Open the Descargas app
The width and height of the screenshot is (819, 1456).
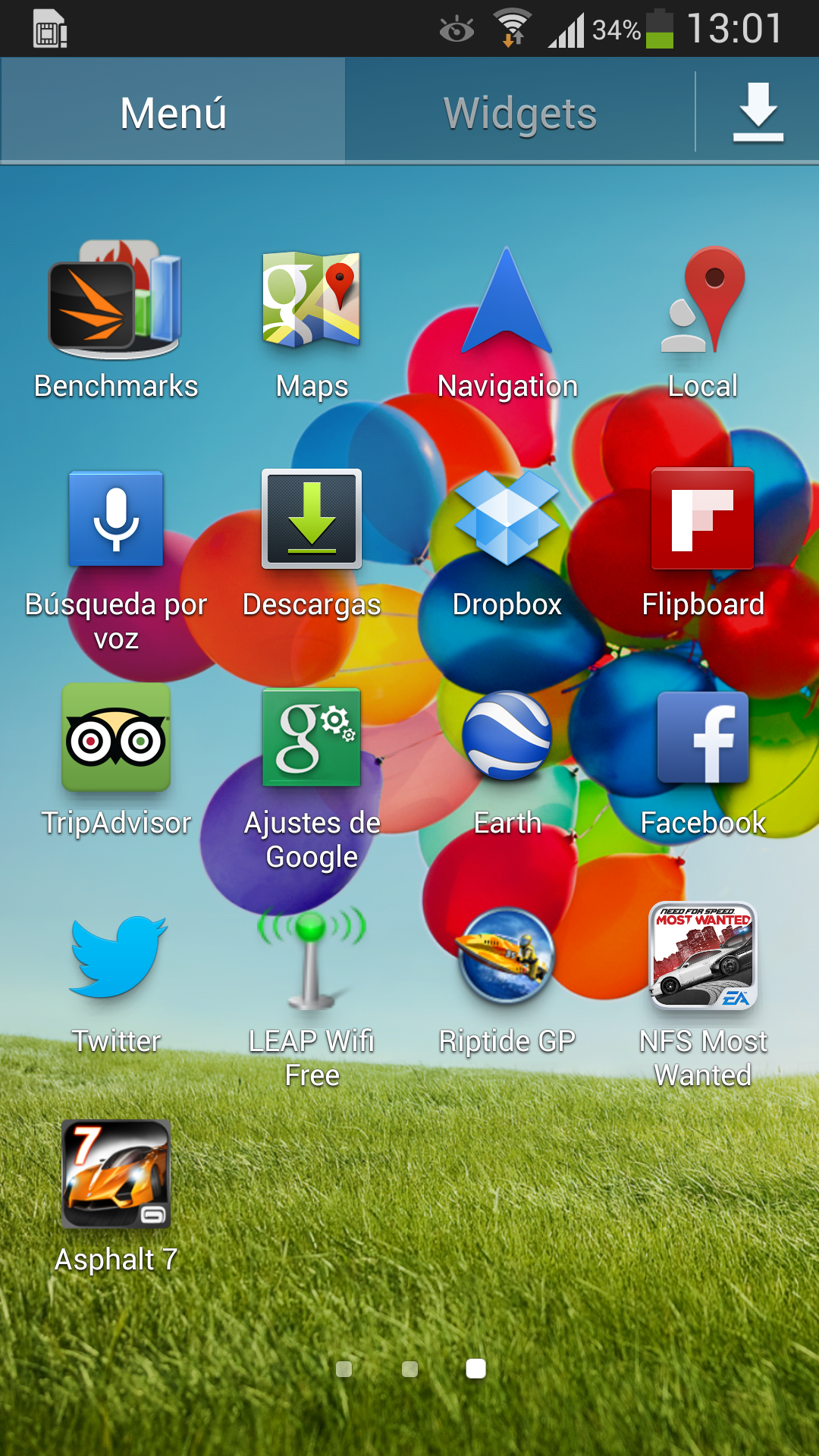[x=312, y=519]
